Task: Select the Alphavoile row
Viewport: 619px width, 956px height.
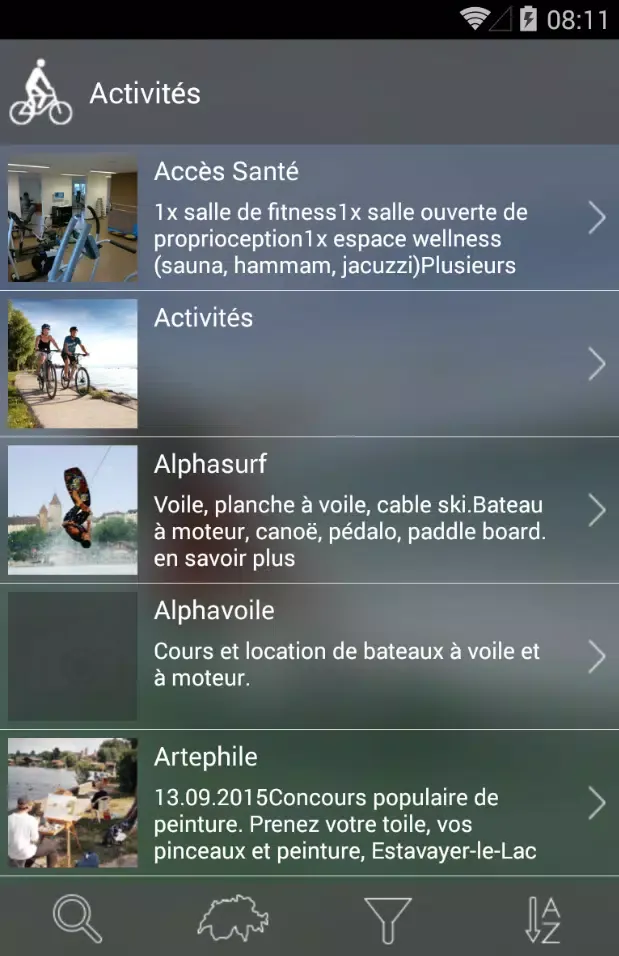Action: (x=309, y=656)
